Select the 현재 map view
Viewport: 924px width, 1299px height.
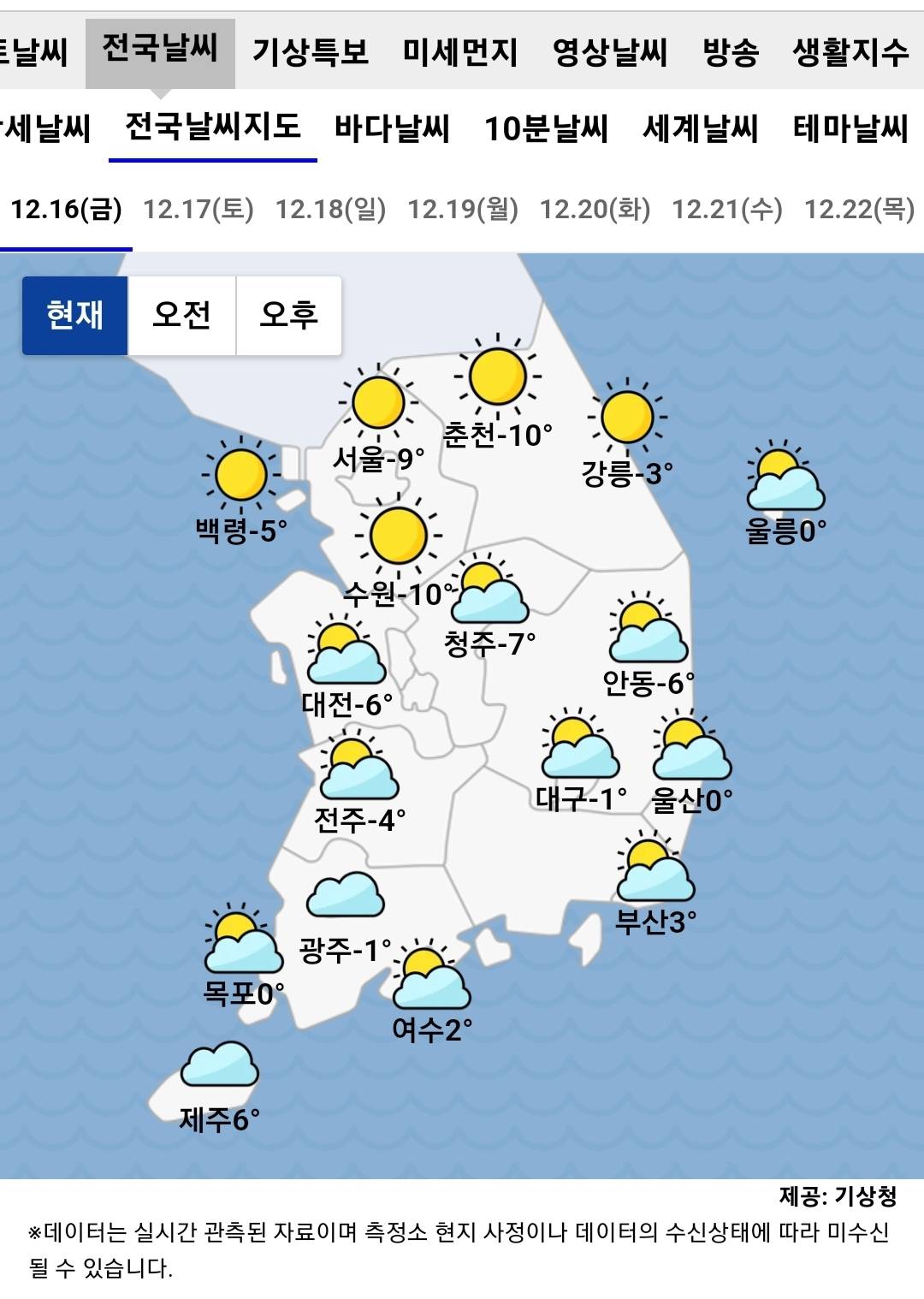[x=75, y=315]
